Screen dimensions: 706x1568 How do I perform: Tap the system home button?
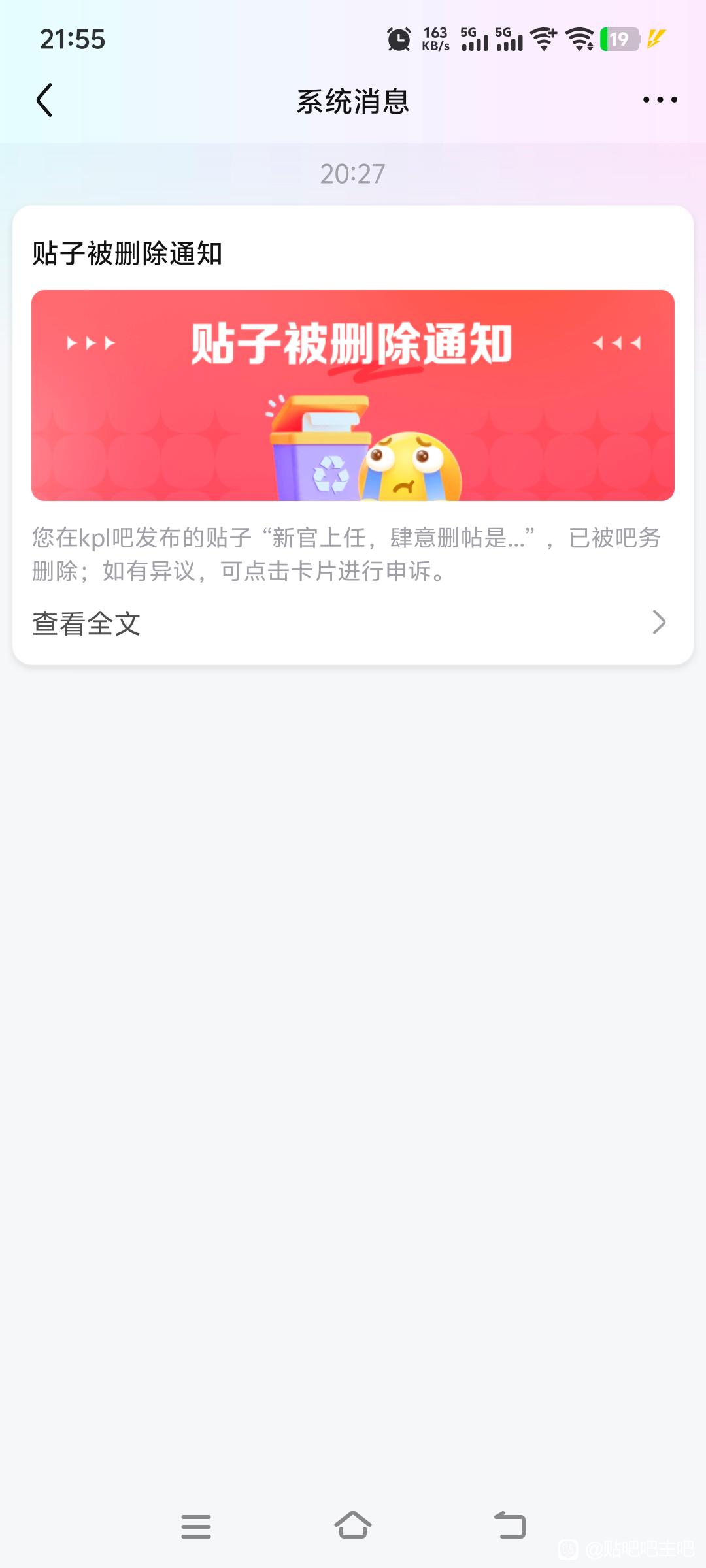(x=353, y=1526)
